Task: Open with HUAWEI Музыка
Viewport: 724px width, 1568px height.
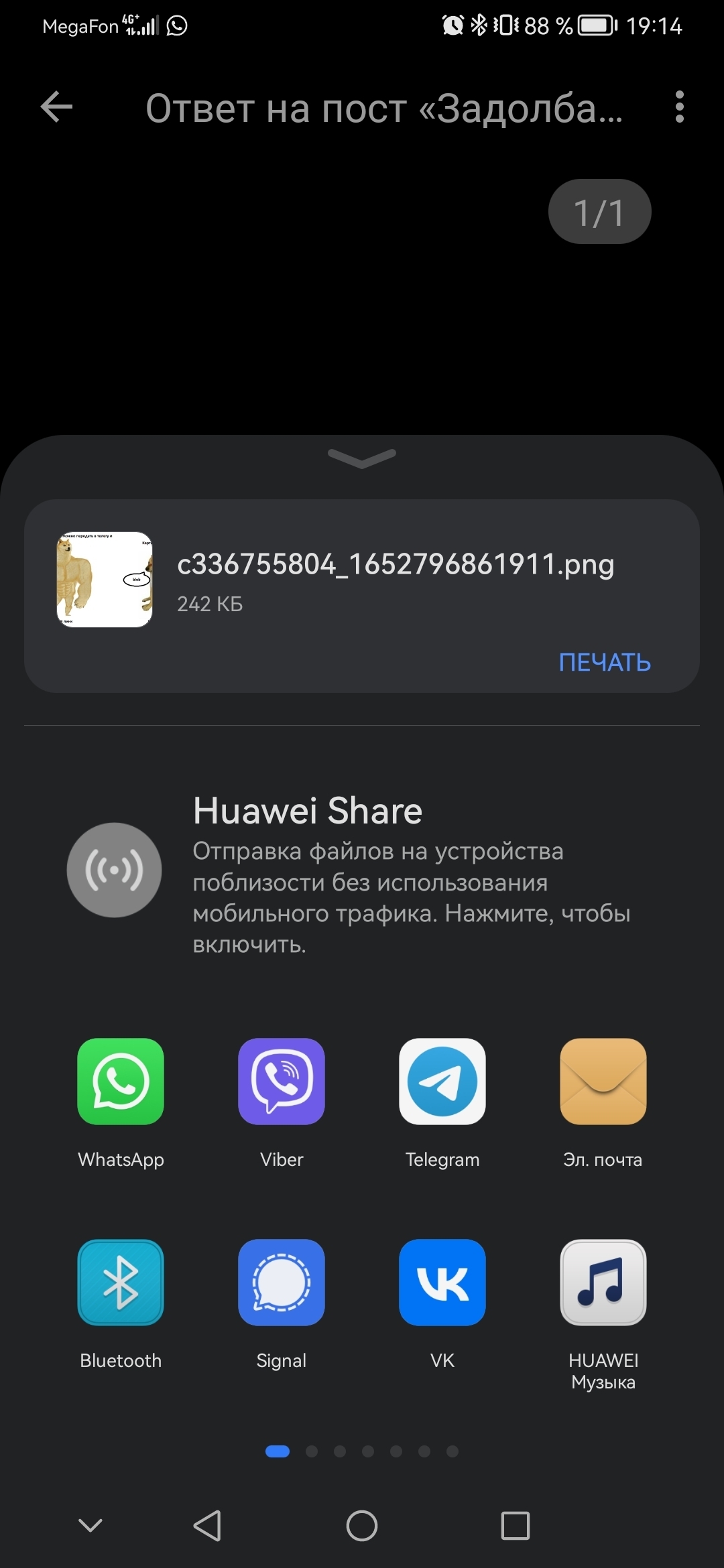Action: pos(603,1283)
